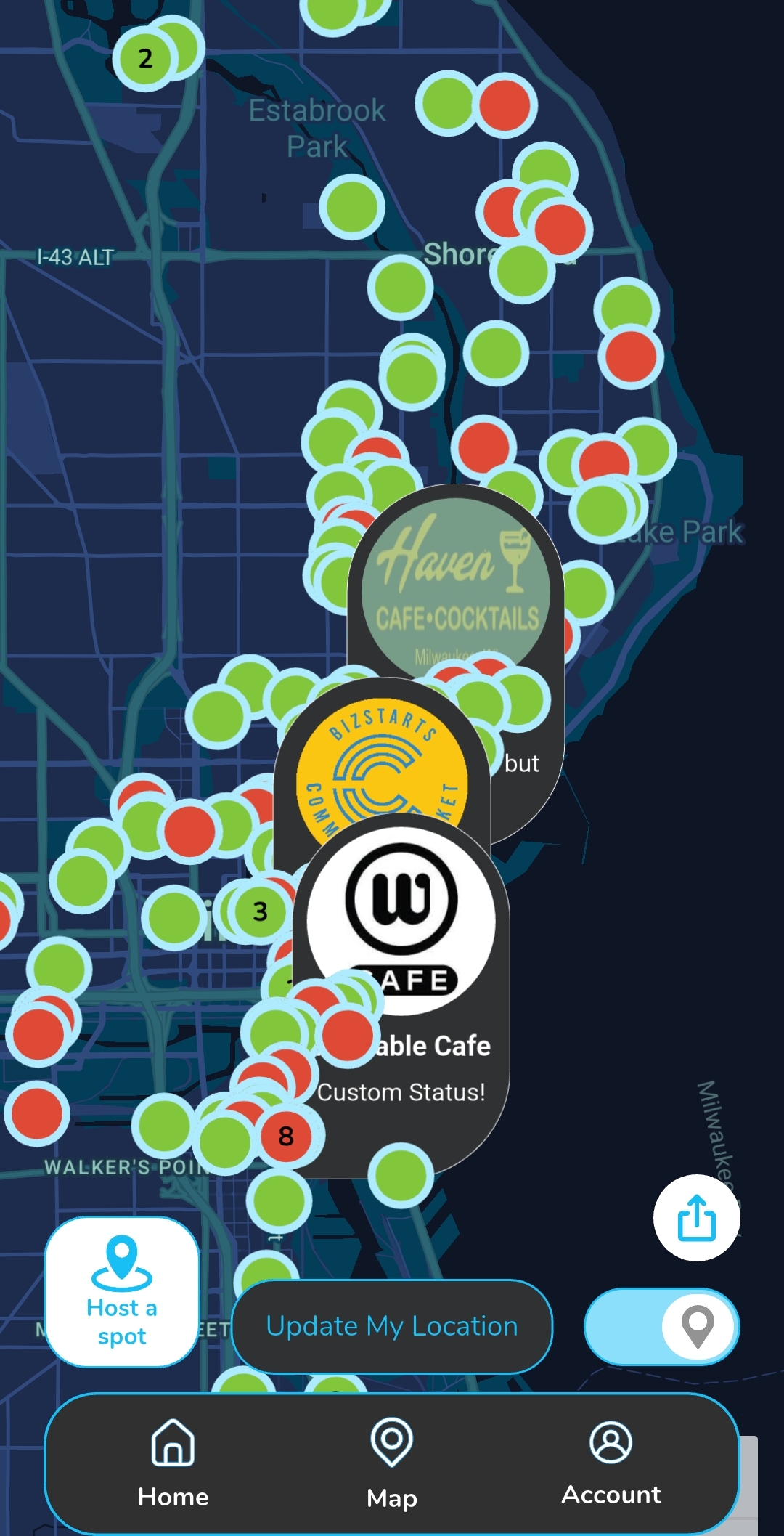The height and width of the screenshot is (1536, 784).
Task: Switch to the Home tab
Action: 173,1463
